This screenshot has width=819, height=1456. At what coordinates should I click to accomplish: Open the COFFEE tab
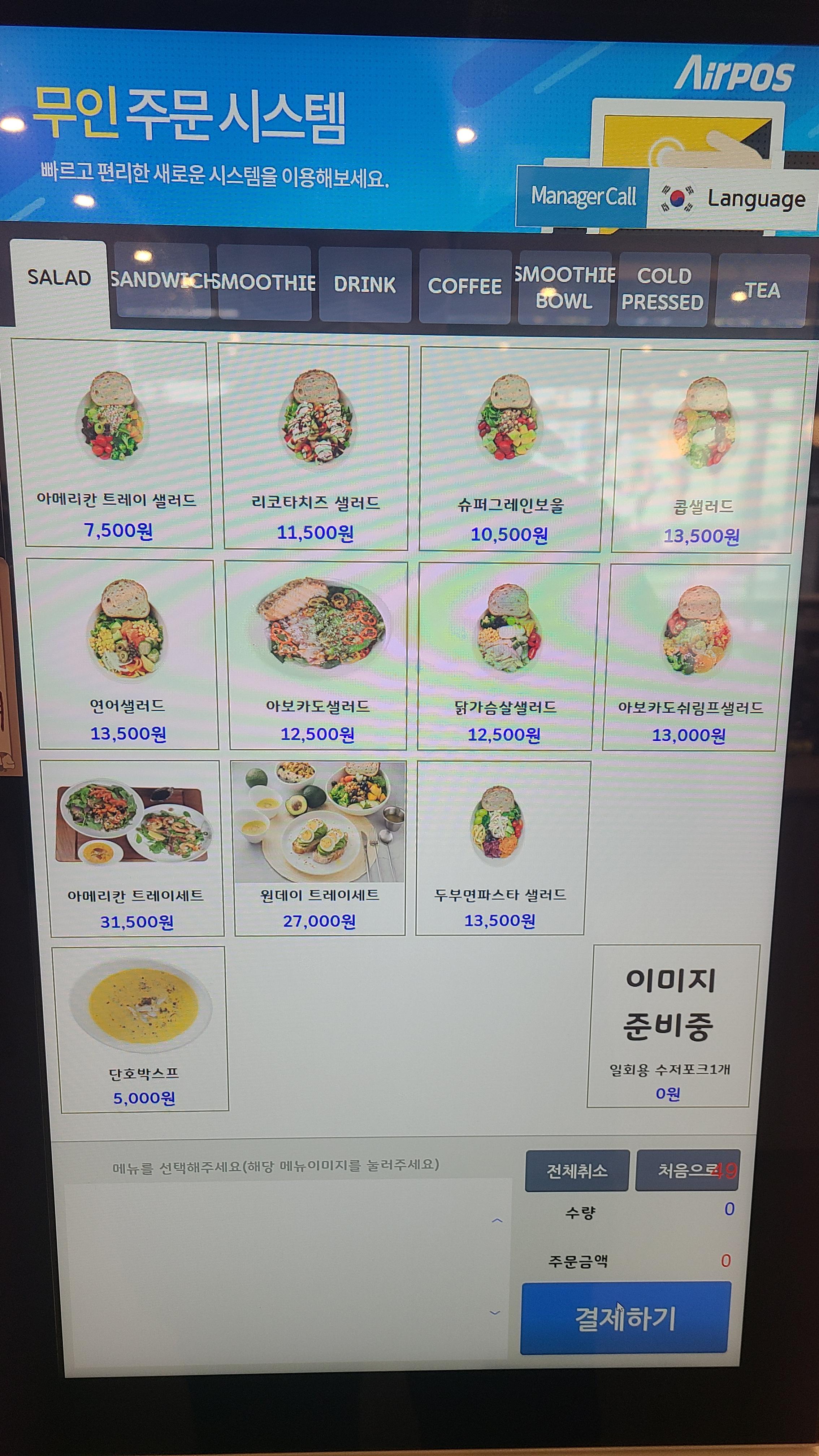point(465,285)
